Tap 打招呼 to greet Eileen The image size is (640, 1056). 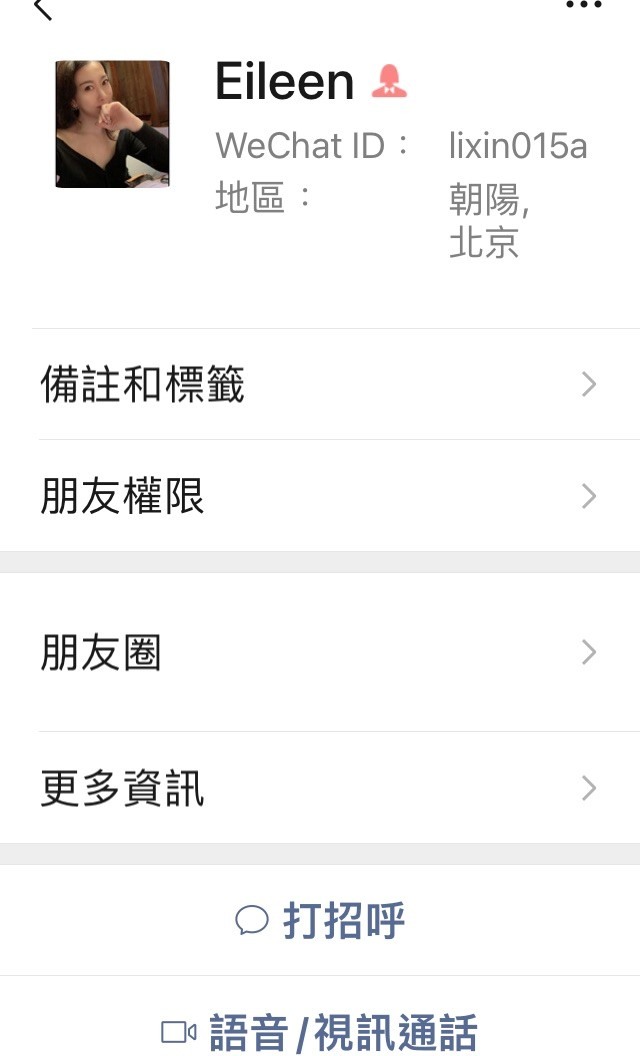point(320,920)
